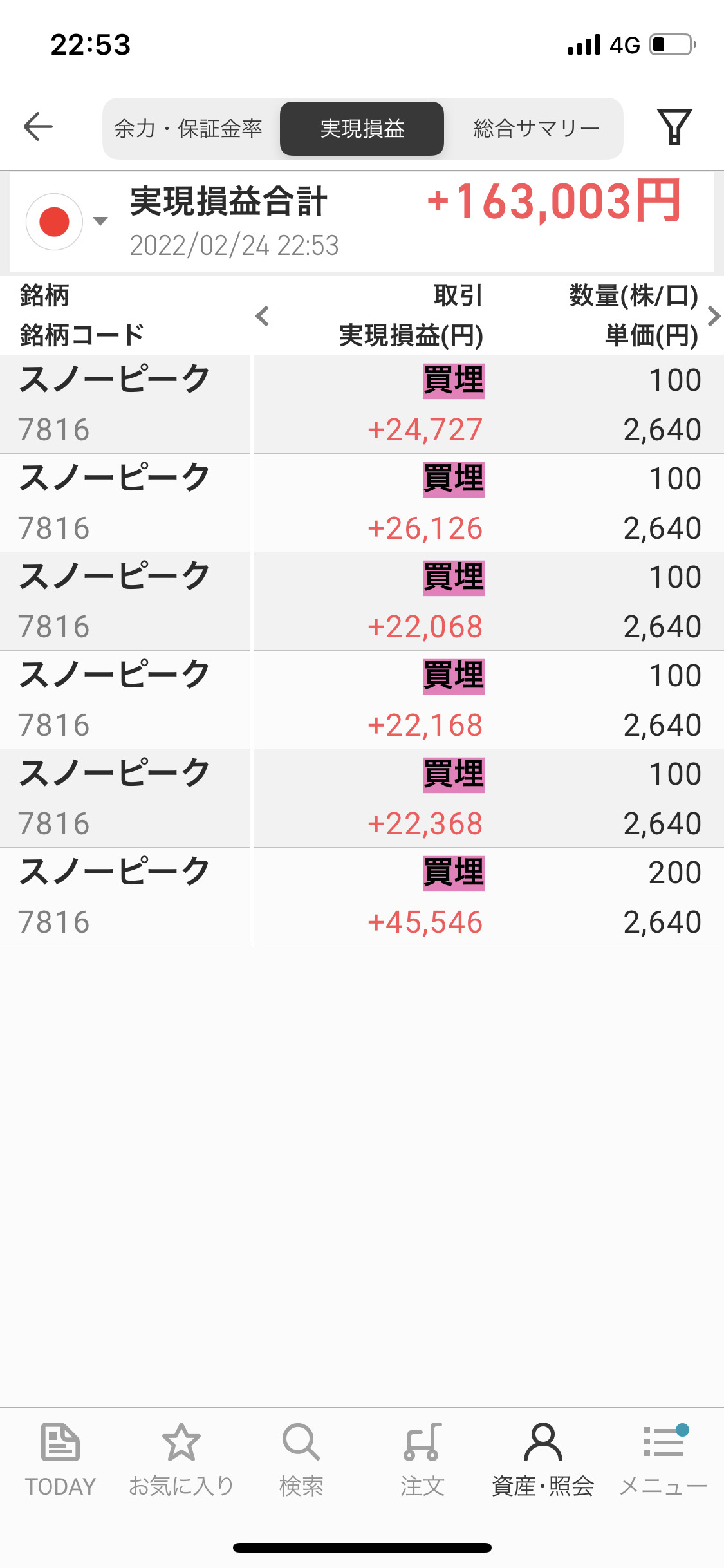Open お気に入り favorites tab
The image size is (724, 1568).
[x=181, y=1460]
